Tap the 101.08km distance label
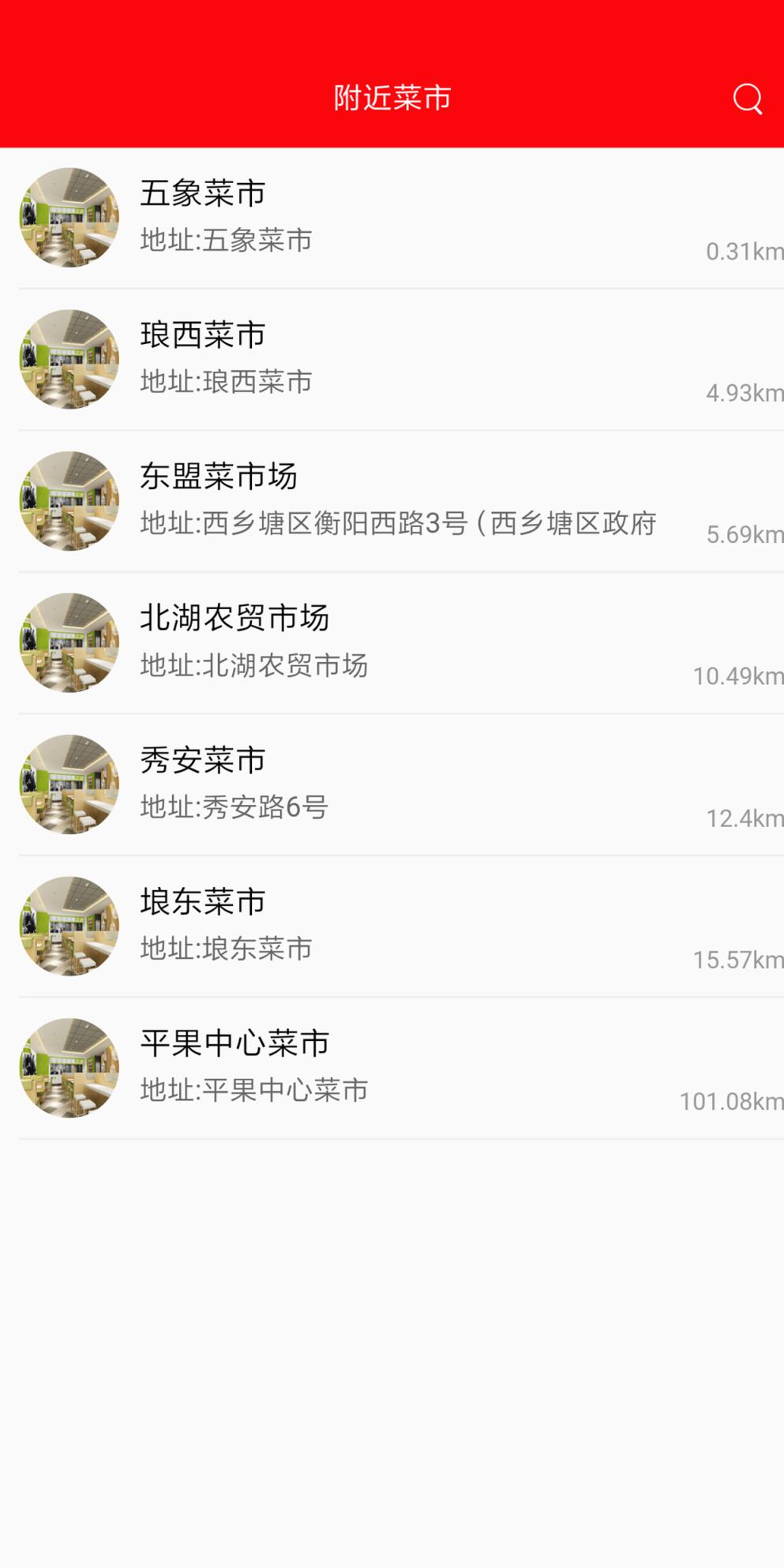Viewport: 784px width, 1568px height. click(x=730, y=1103)
